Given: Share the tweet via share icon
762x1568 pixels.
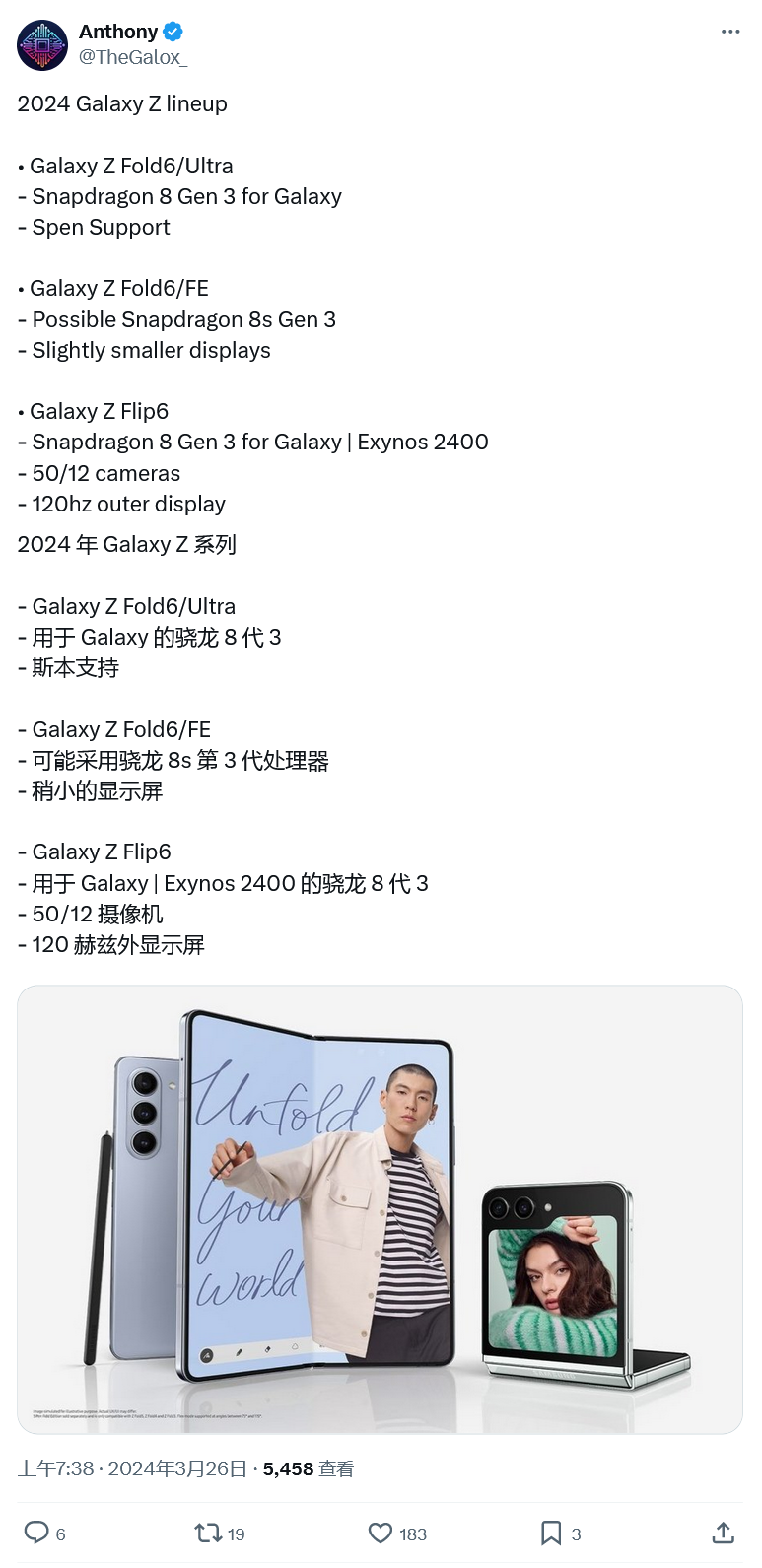Looking at the screenshot, I should coord(723,1533).
